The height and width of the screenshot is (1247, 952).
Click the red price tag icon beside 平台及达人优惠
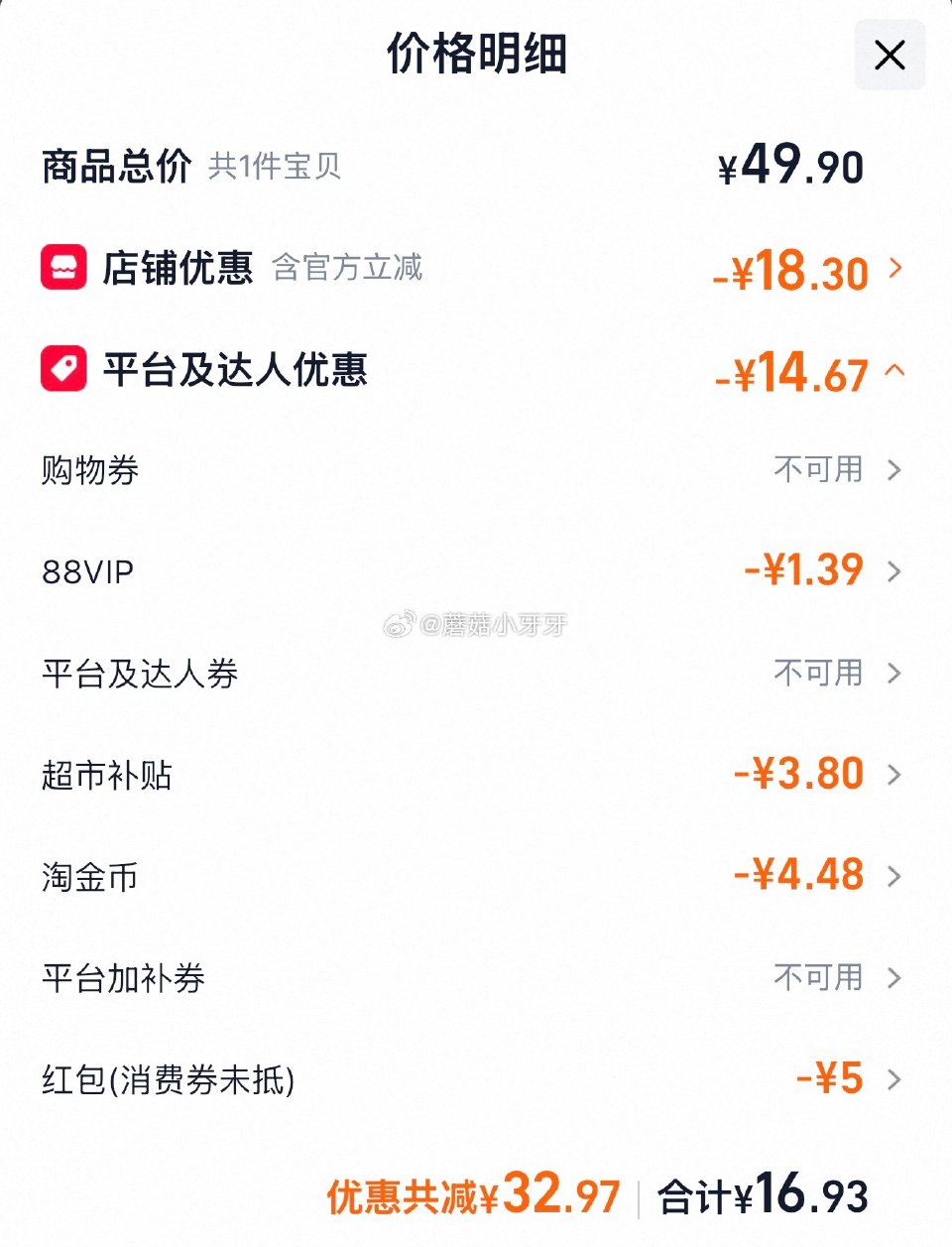(x=63, y=371)
